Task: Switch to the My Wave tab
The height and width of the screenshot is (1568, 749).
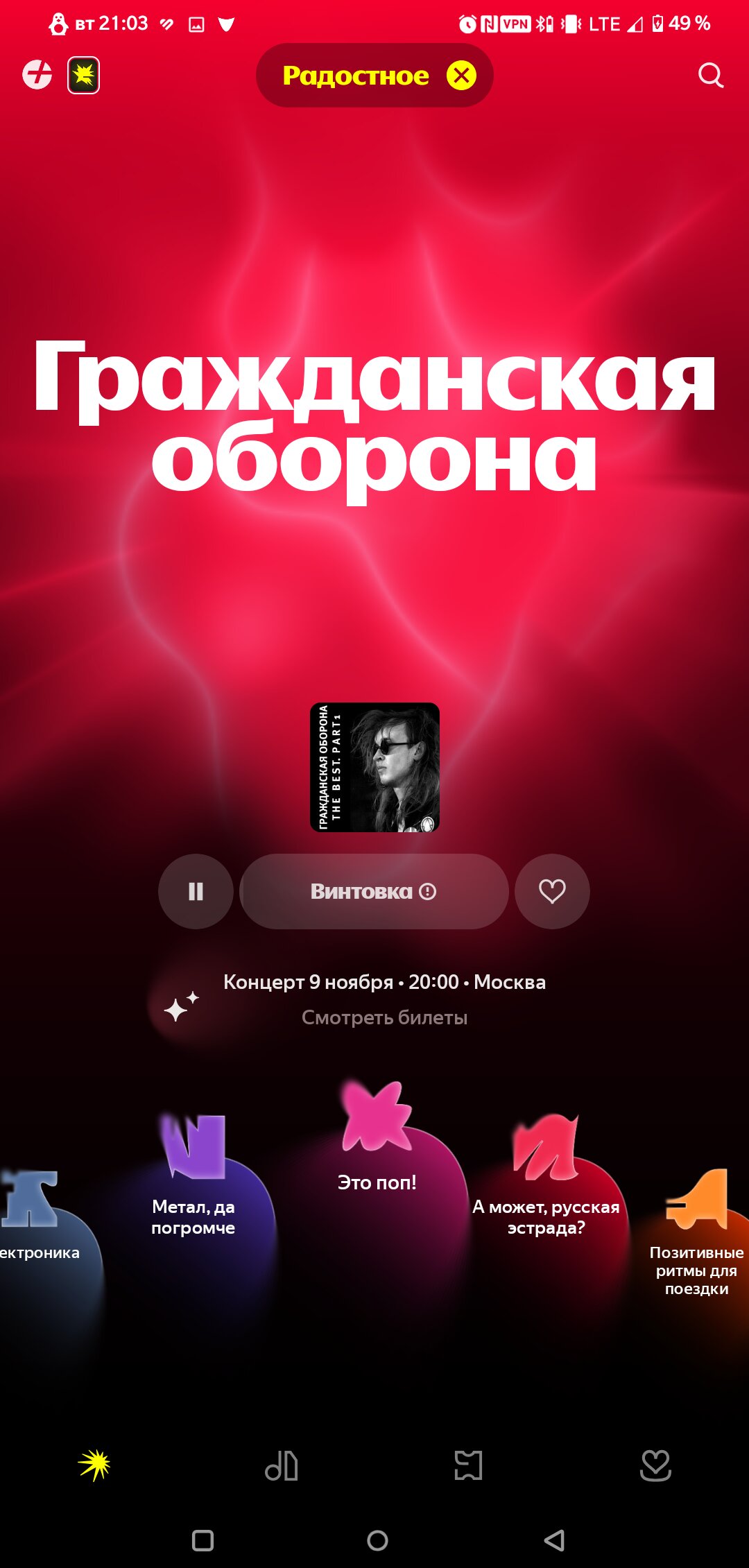Action: (x=94, y=1465)
